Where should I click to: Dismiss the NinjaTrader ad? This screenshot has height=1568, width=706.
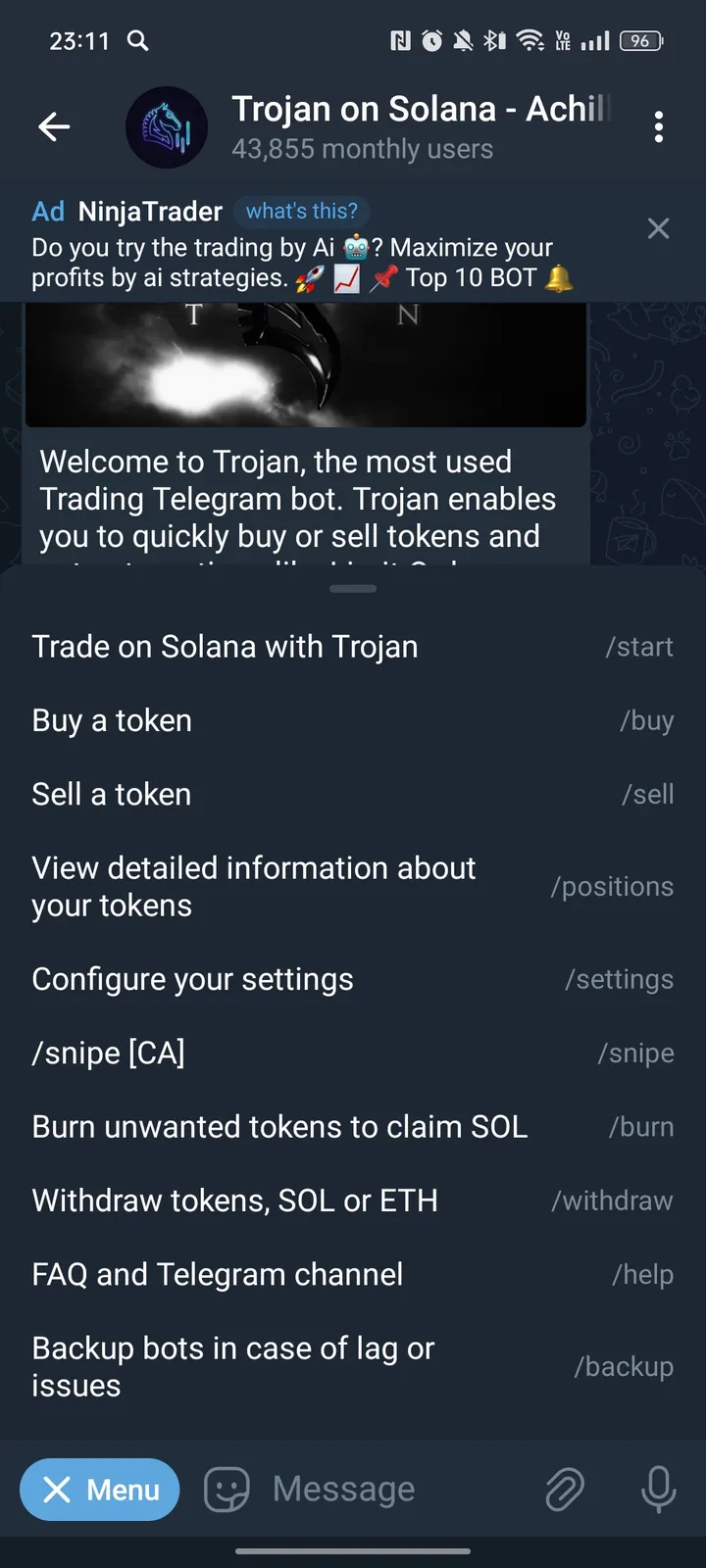pos(658,228)
